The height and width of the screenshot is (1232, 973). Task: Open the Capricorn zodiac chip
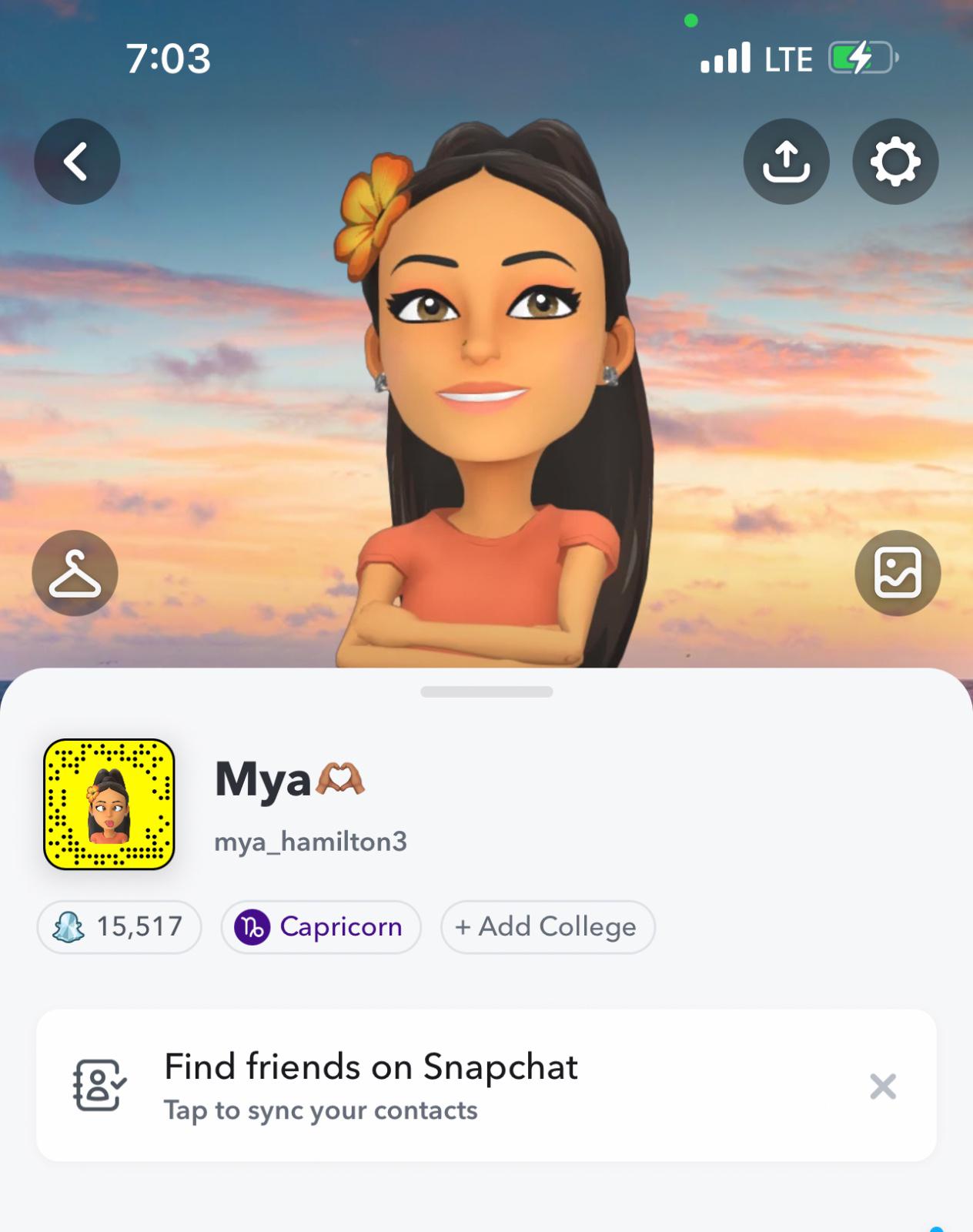tap(321, 926)
